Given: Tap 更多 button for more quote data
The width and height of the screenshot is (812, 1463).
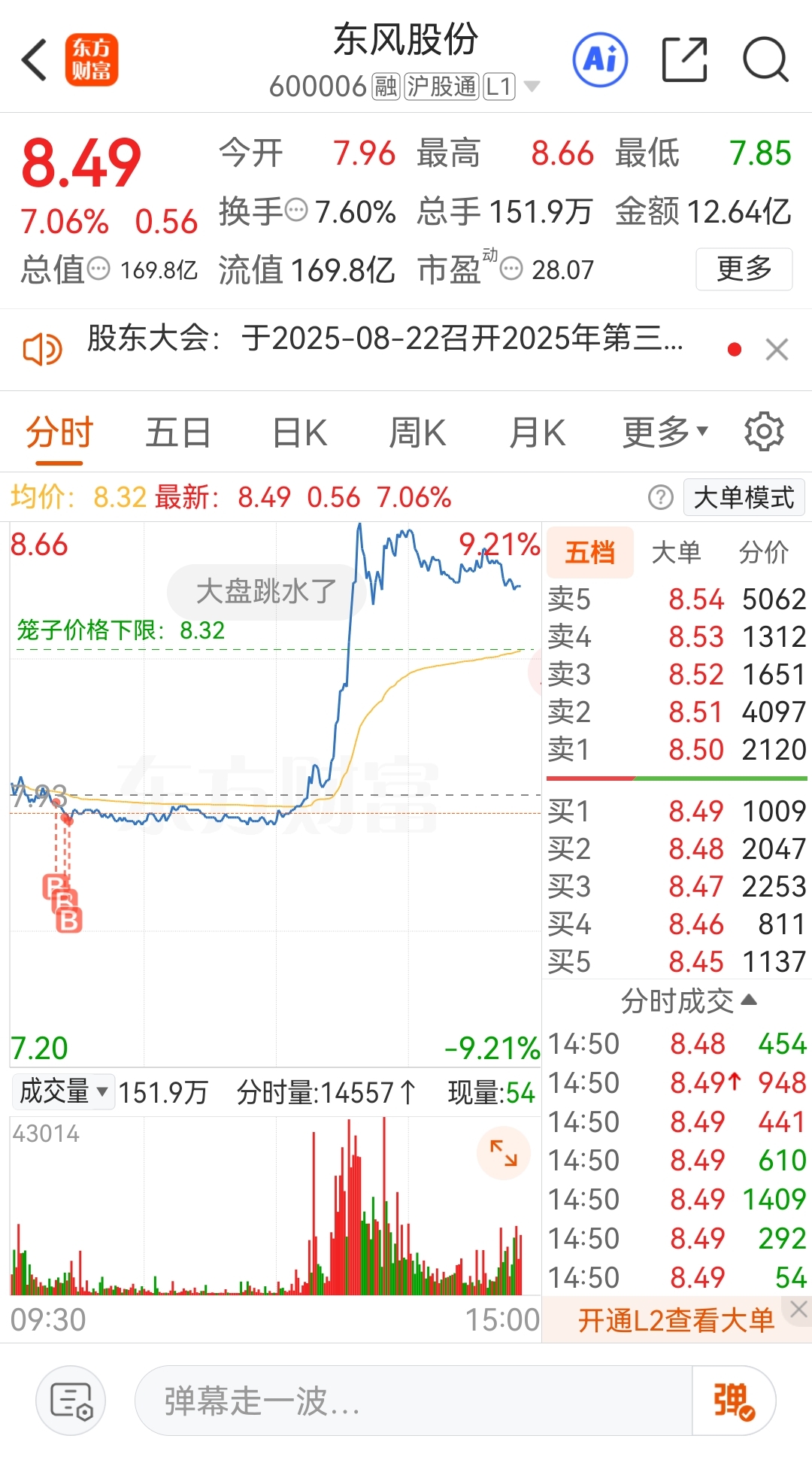Looking at the screenshot, I should click(x=744, y=269).
